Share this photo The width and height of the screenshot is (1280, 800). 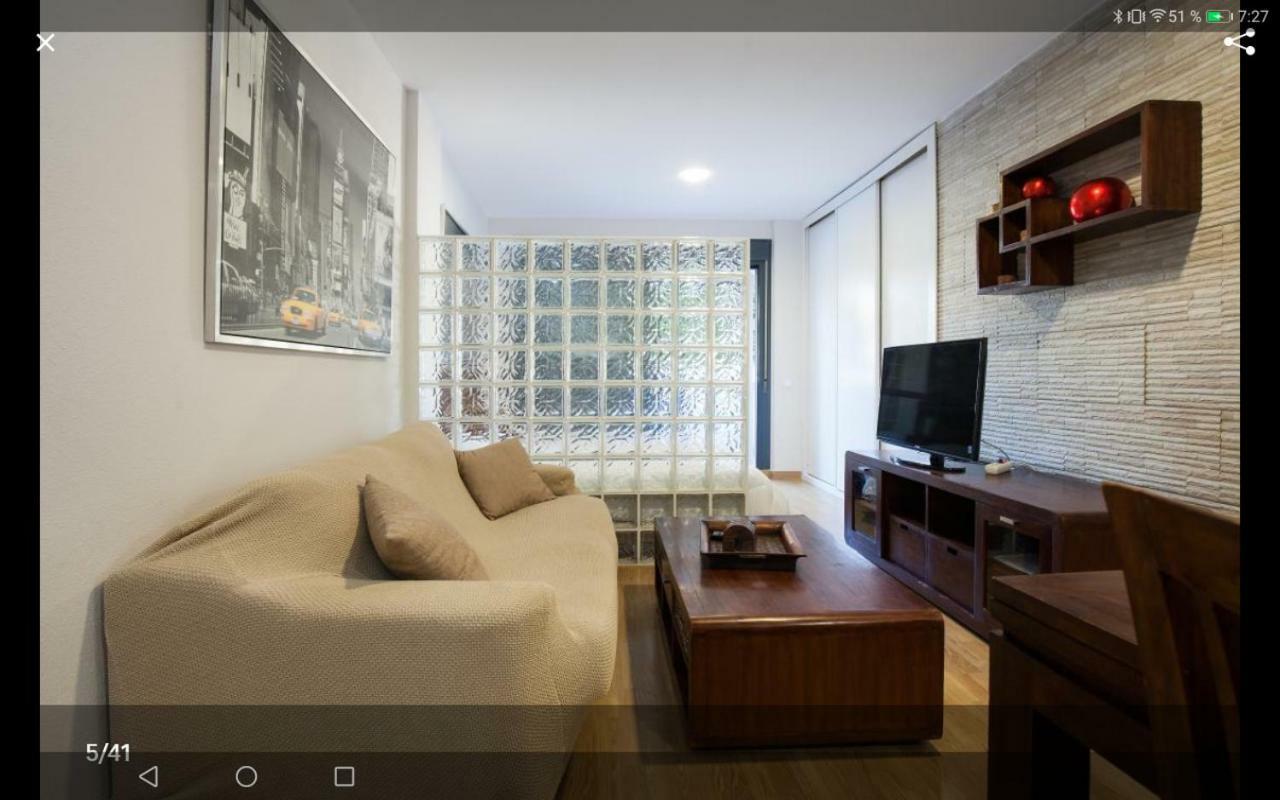coord(1239,42)
